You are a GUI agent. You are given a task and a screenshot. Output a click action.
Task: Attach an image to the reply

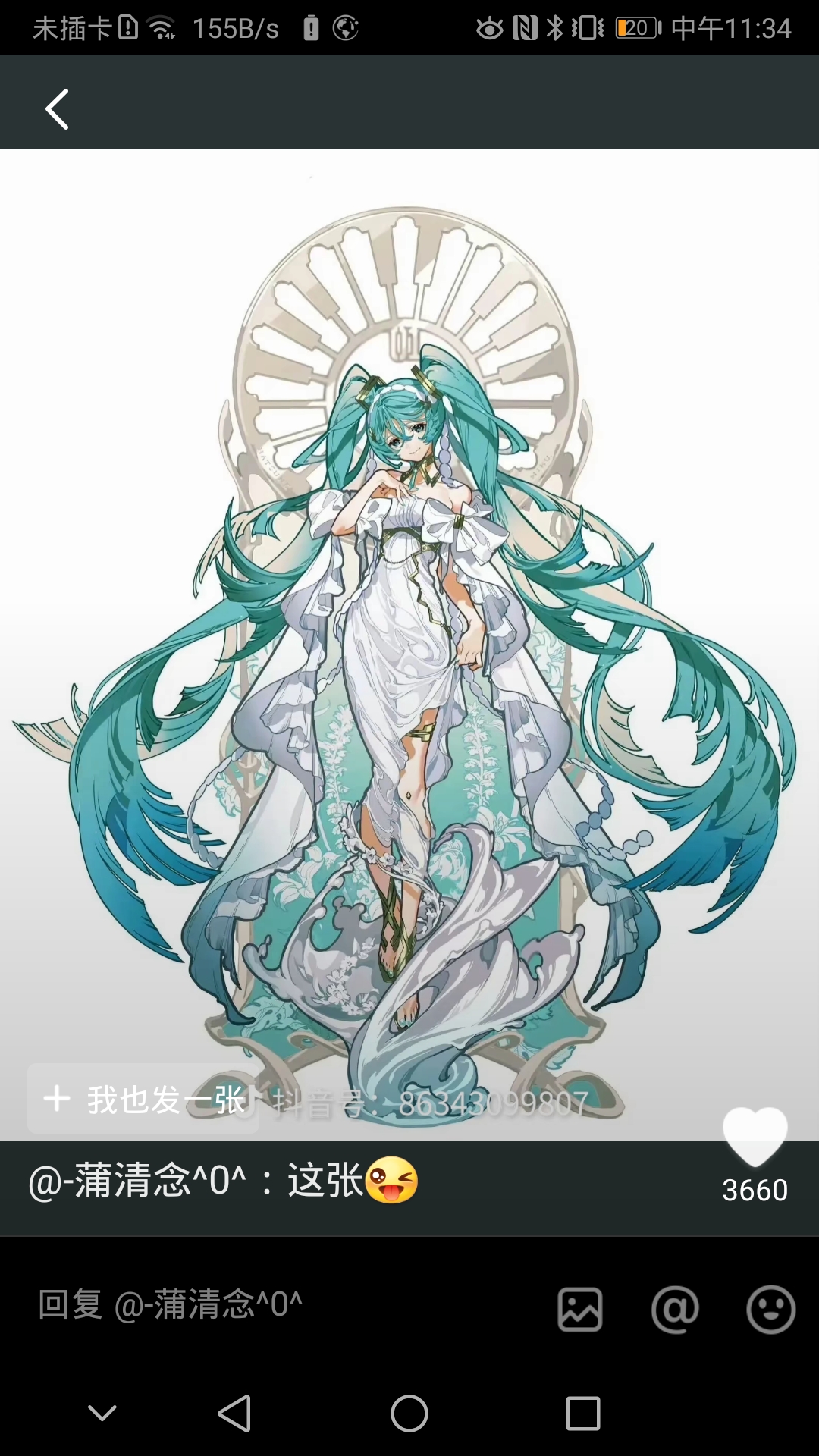tap(580, 1309)
